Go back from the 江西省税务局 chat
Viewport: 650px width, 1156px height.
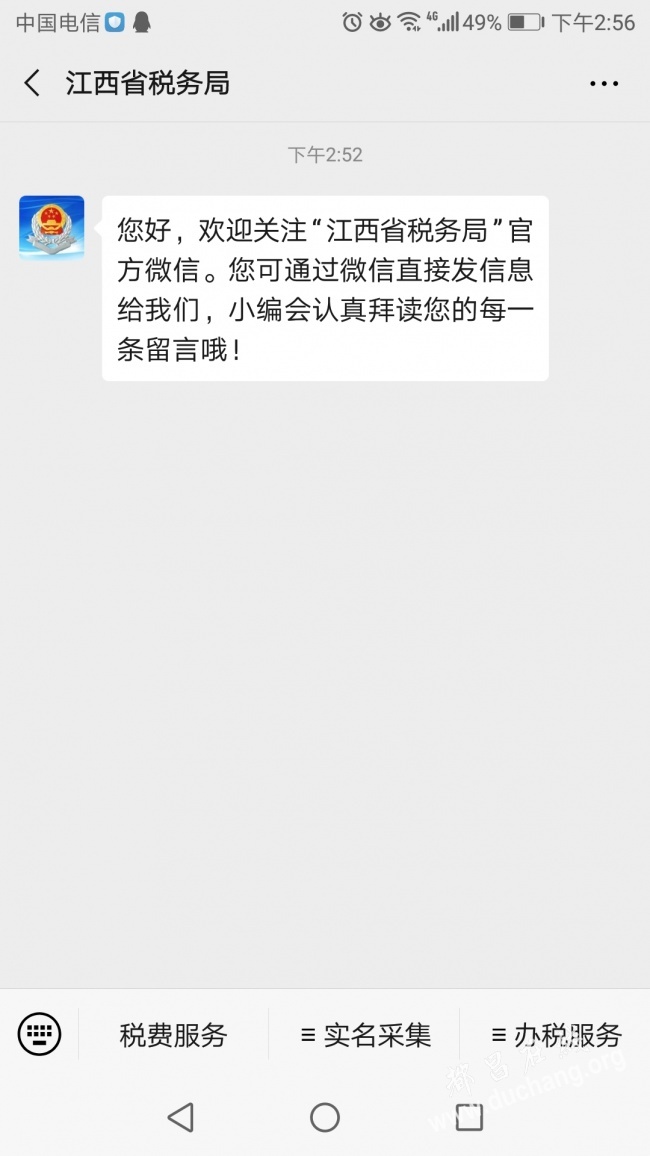[32, 83]
